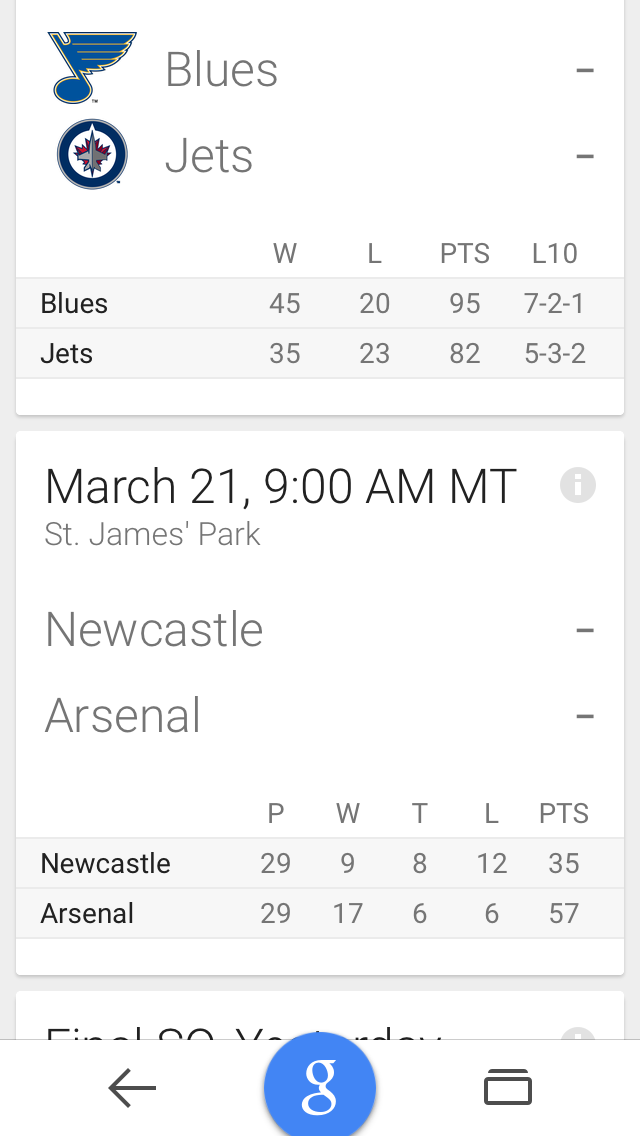The height and width of the screenshot is (1136, 640).
Task: Go back using the back arrow
Action: (132, 1088)
